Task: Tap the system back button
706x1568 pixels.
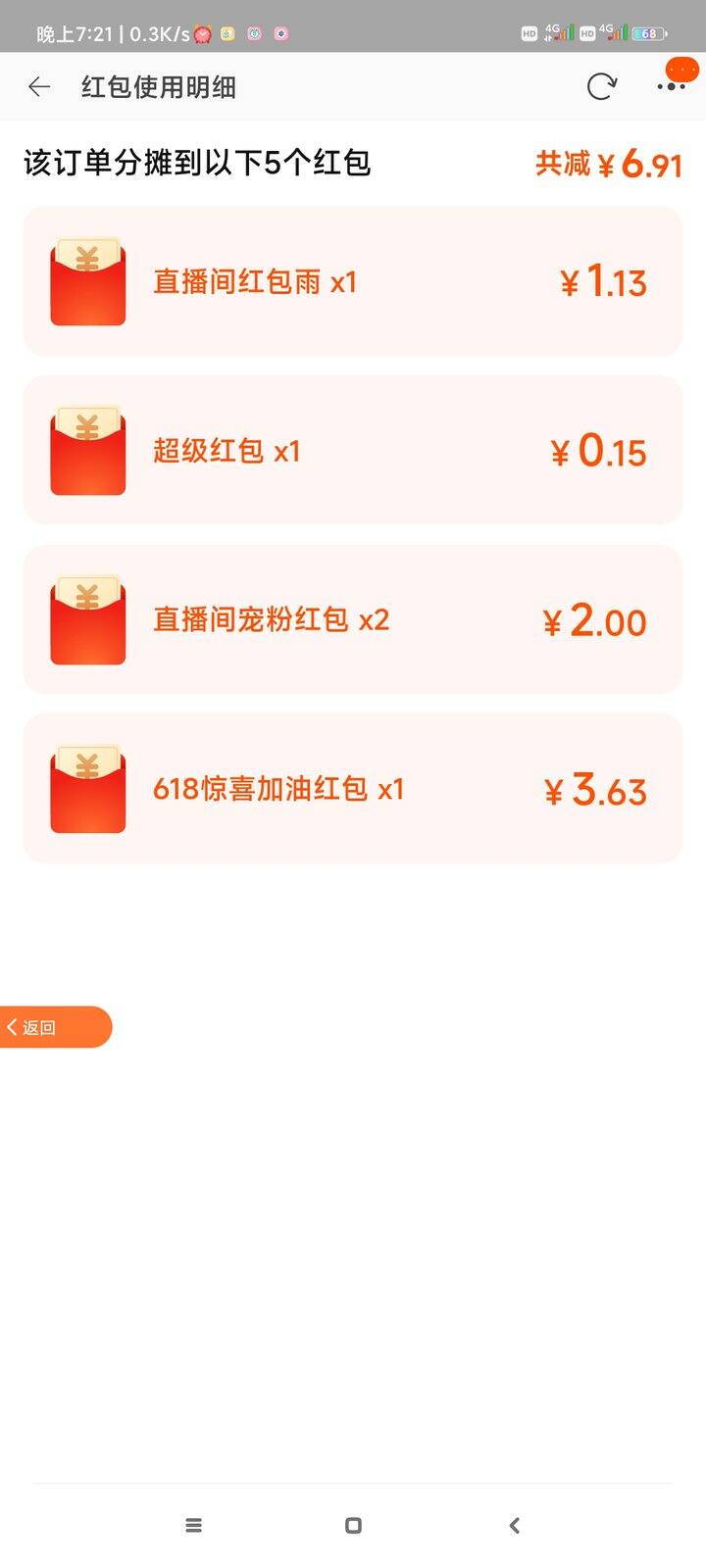Action: click(514, 1525)
